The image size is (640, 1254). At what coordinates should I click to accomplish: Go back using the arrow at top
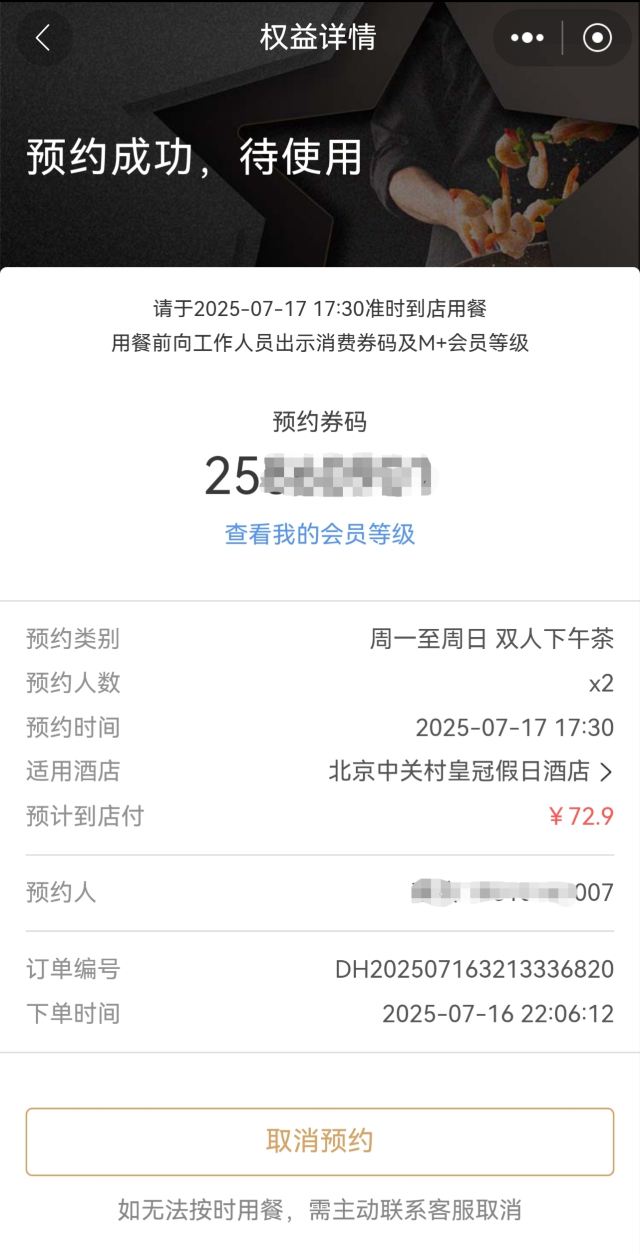pyautogui.click(x=42, y=38)
